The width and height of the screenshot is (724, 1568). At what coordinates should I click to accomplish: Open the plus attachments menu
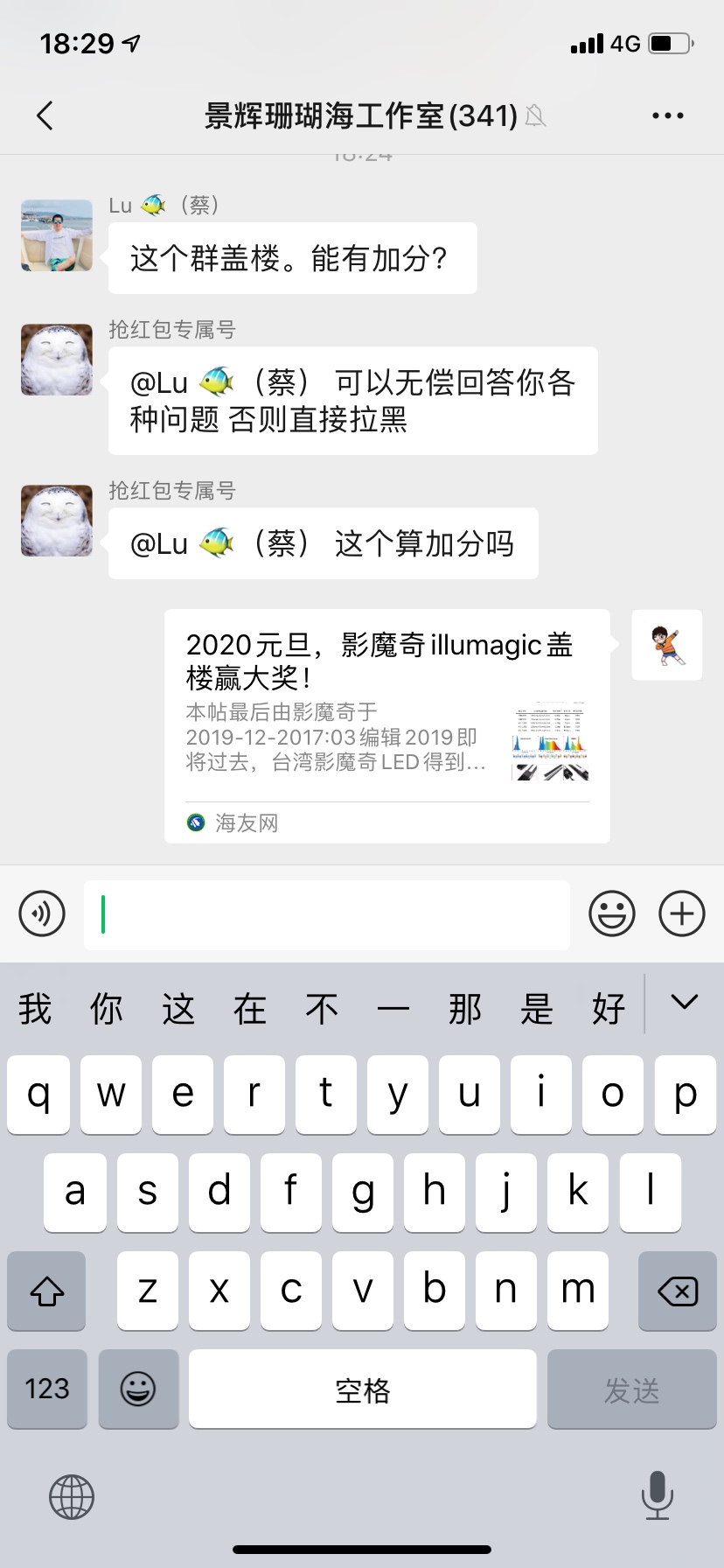682,914
